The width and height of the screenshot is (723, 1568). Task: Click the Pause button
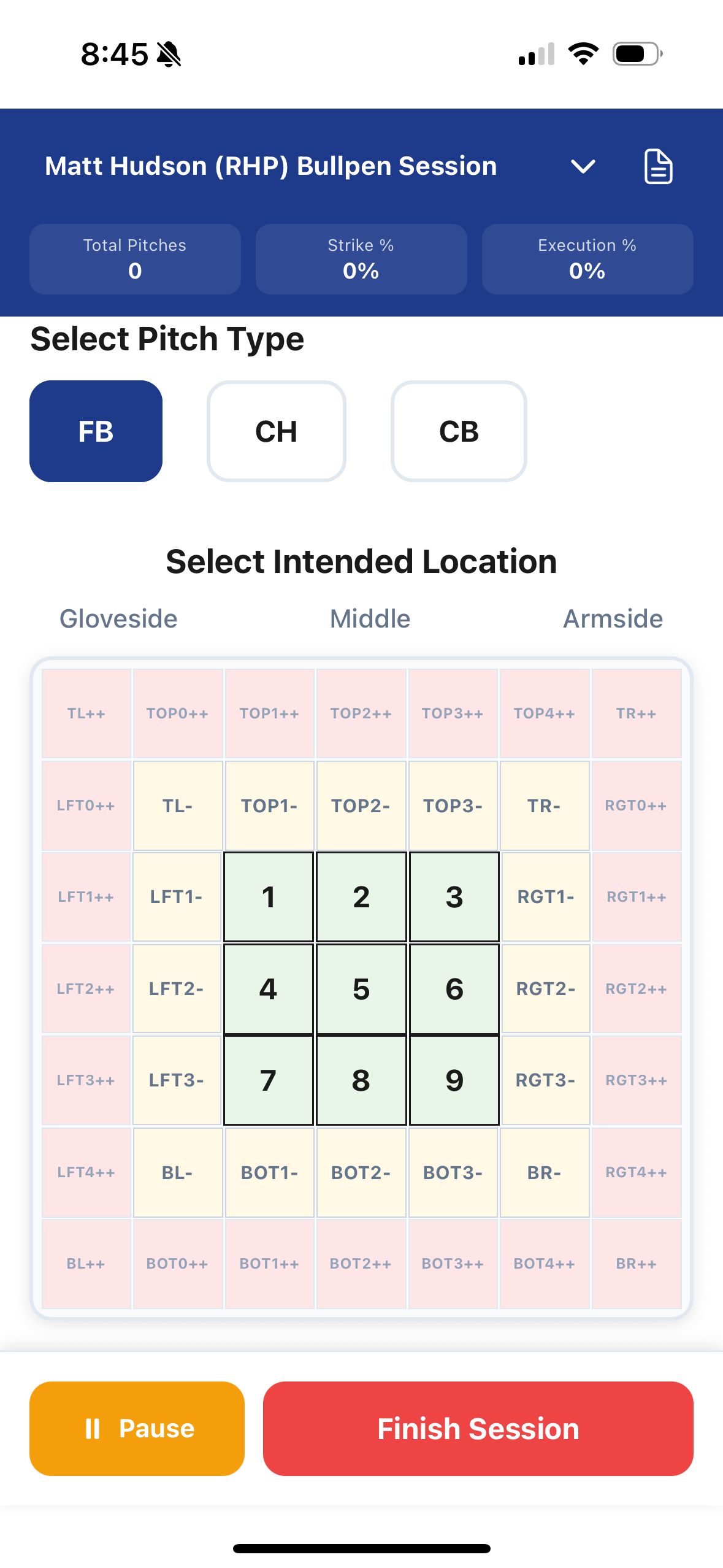click(x=136, y=1428)
